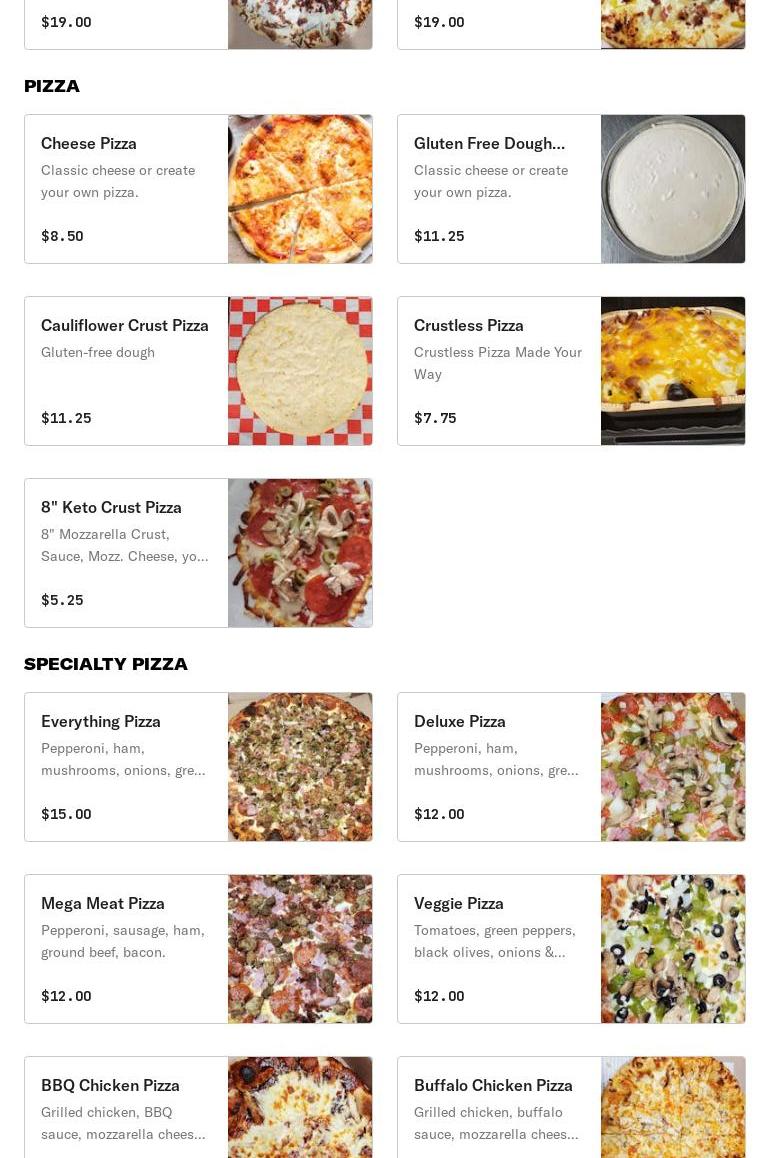Image resolution: width=770 pixels, height=1158 pixels.
Task: View the Crustless Pizza item
Action: (571, 371)
